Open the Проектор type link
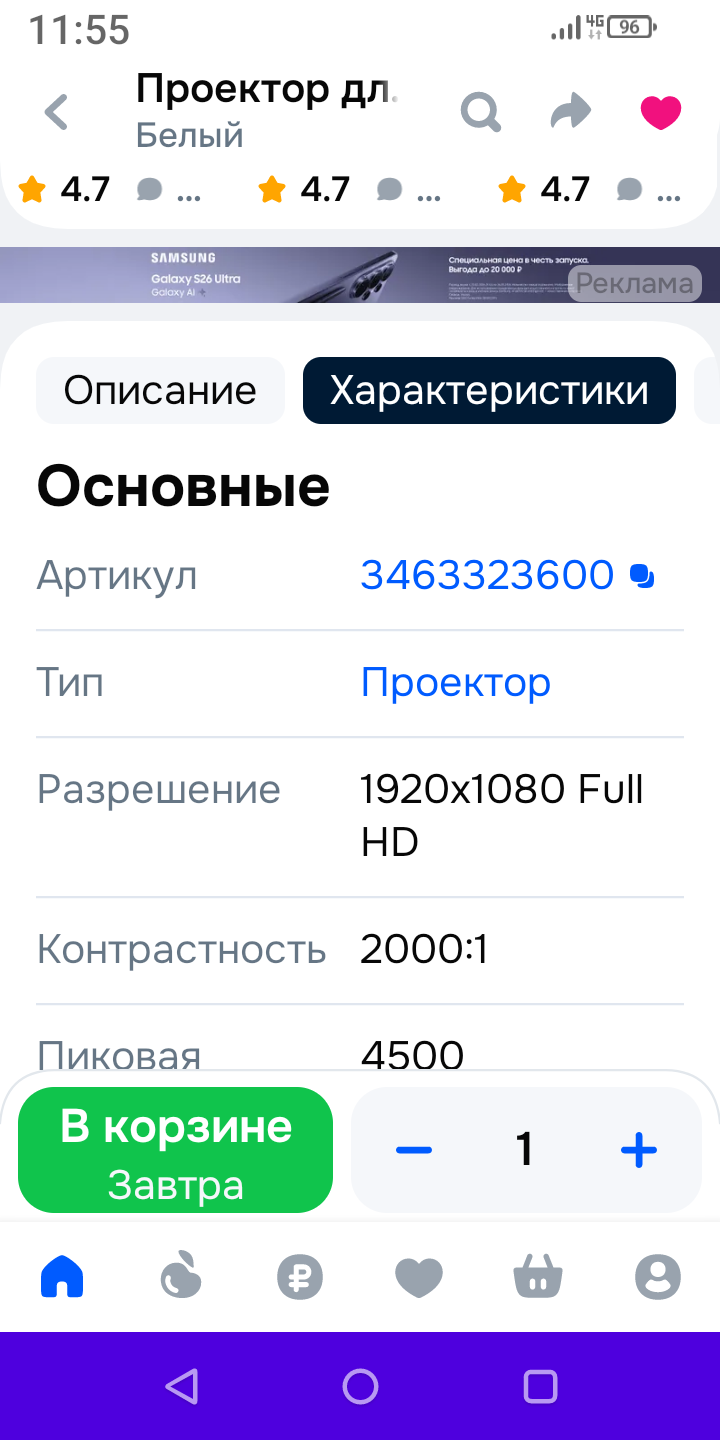This screenshot has width=720, height=1440. (455, 683)
